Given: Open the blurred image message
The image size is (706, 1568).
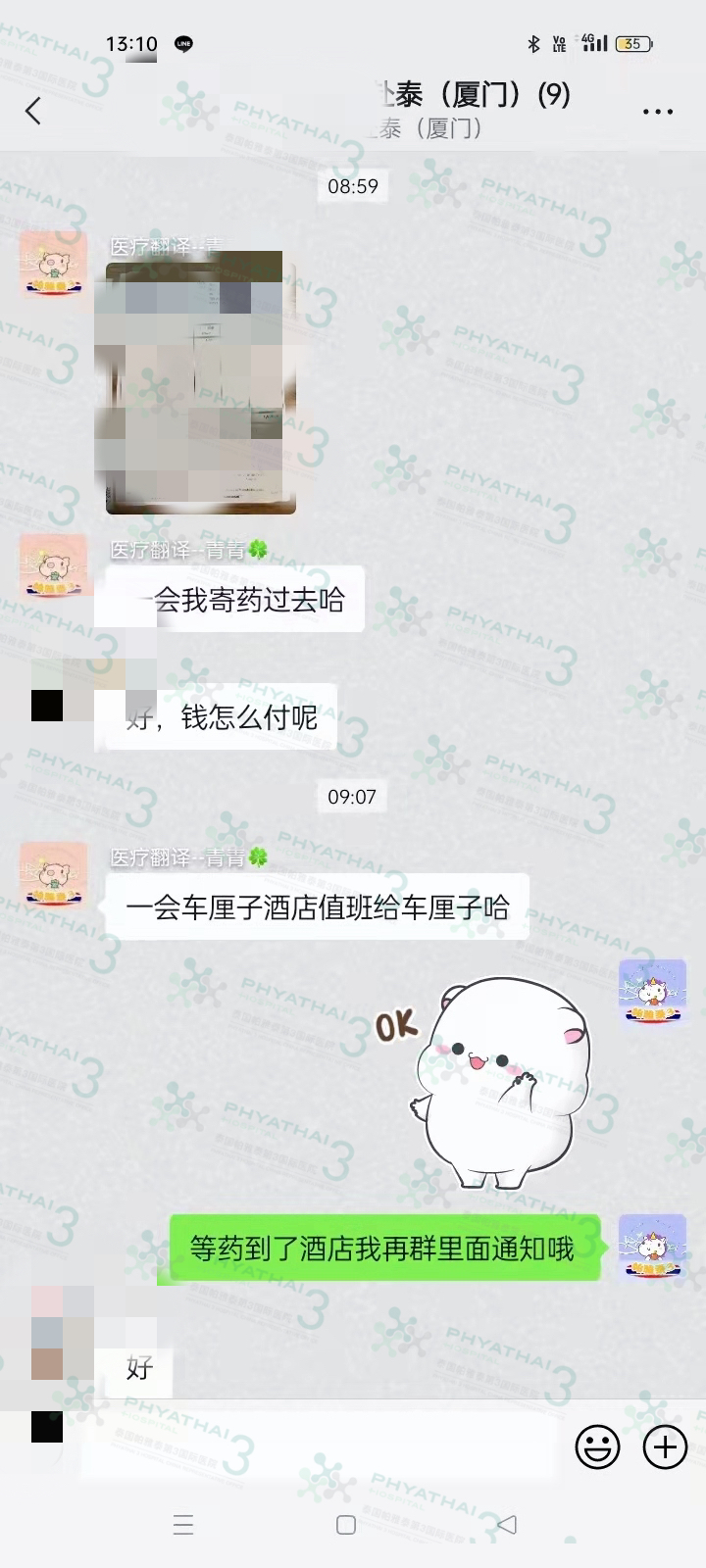Looking at the screenshot, I should point(200,382).
